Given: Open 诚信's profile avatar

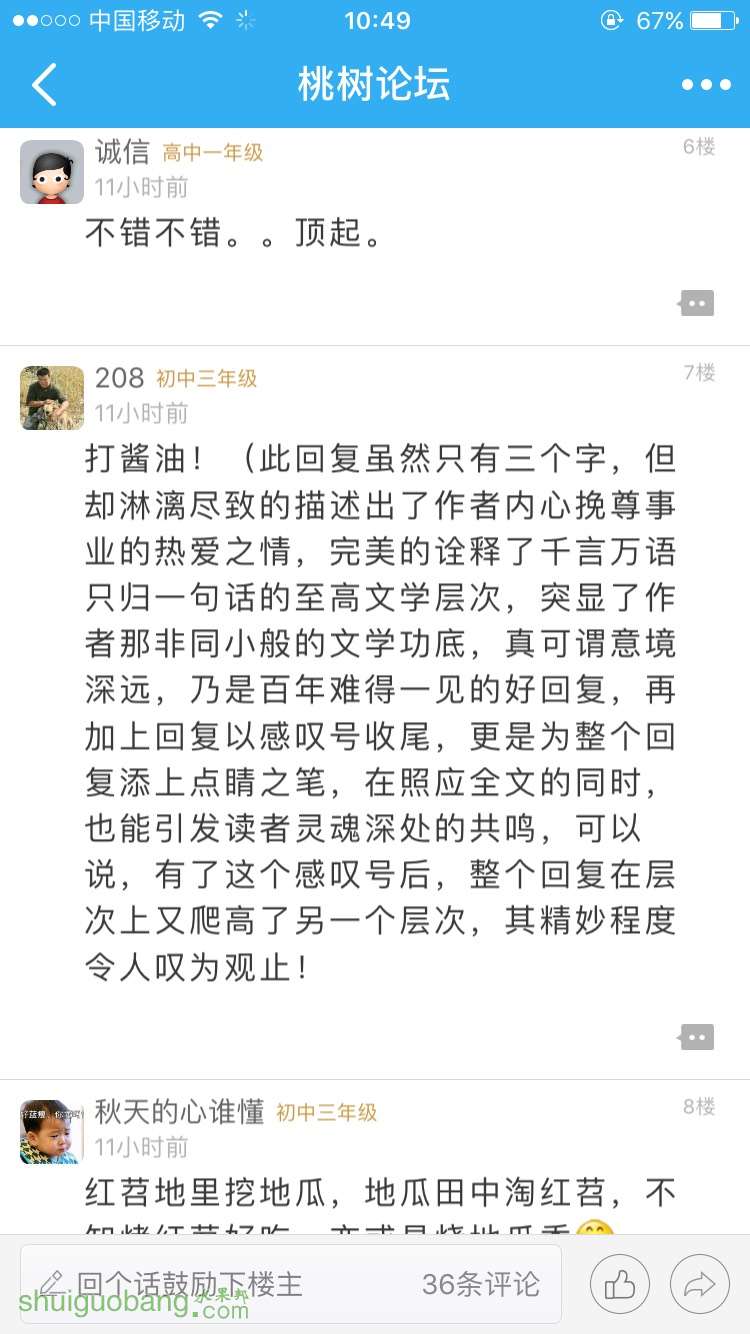Looking at the screenshot, I should [52, 172].
